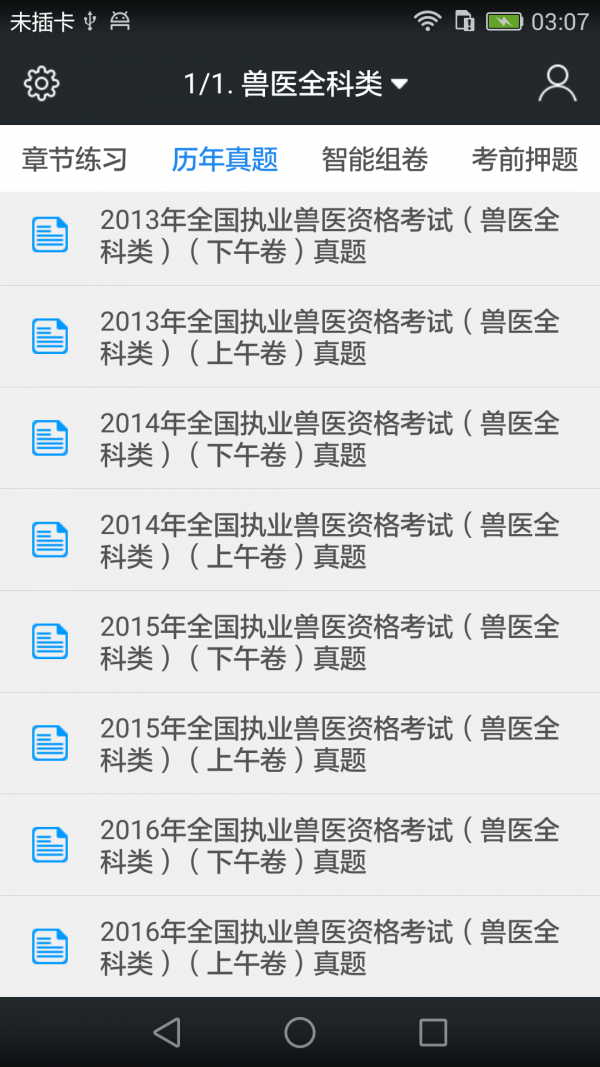
Task: Go to the system home screen
Action: [x=300, y=1032]
